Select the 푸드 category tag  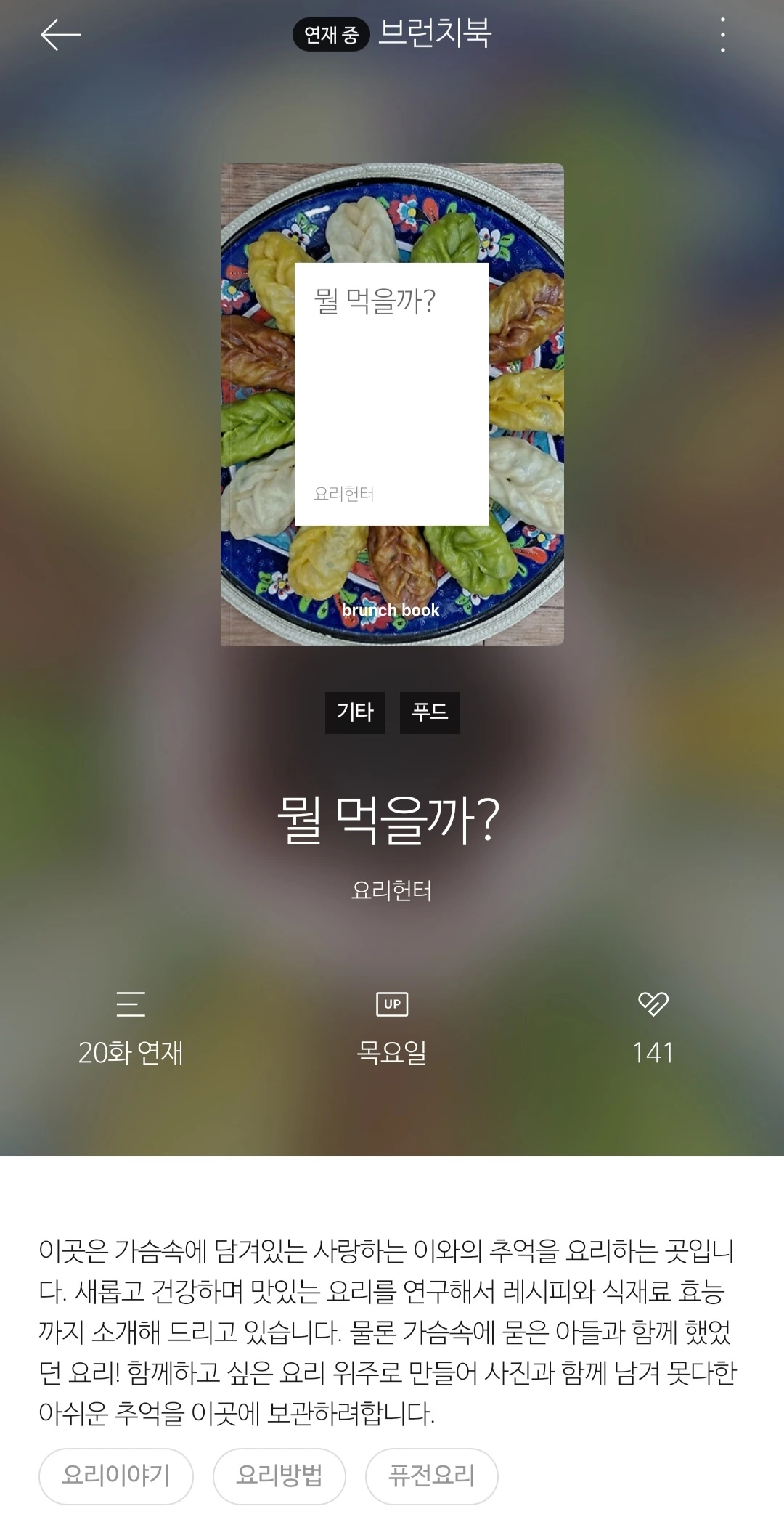click(x=429, y=712)
